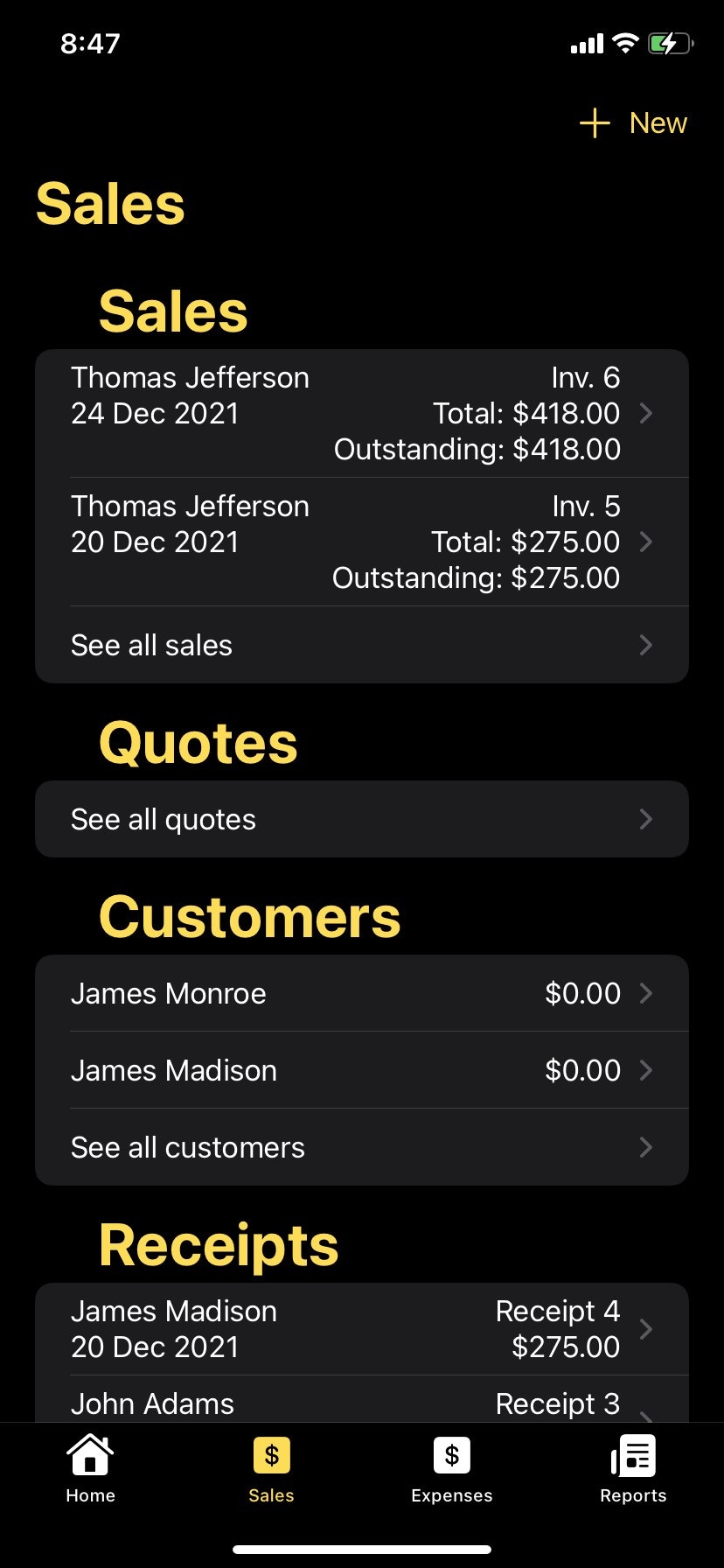The image size is (724, 1568).
Task: Open Thomas Jefferson's invoice 5
Action: (361, 542)
